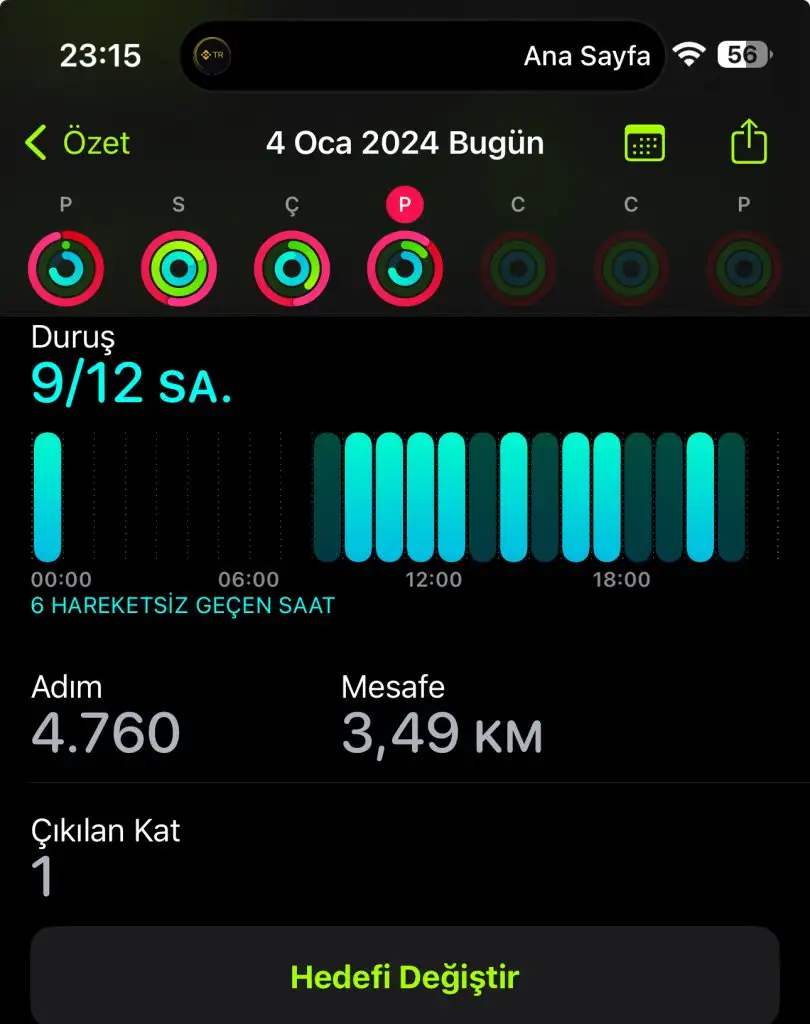Tap the Hedefi Değiştir button
The height and width of the screenshot is (1024, 810).
pyautogui.click(x=405, y=976)
